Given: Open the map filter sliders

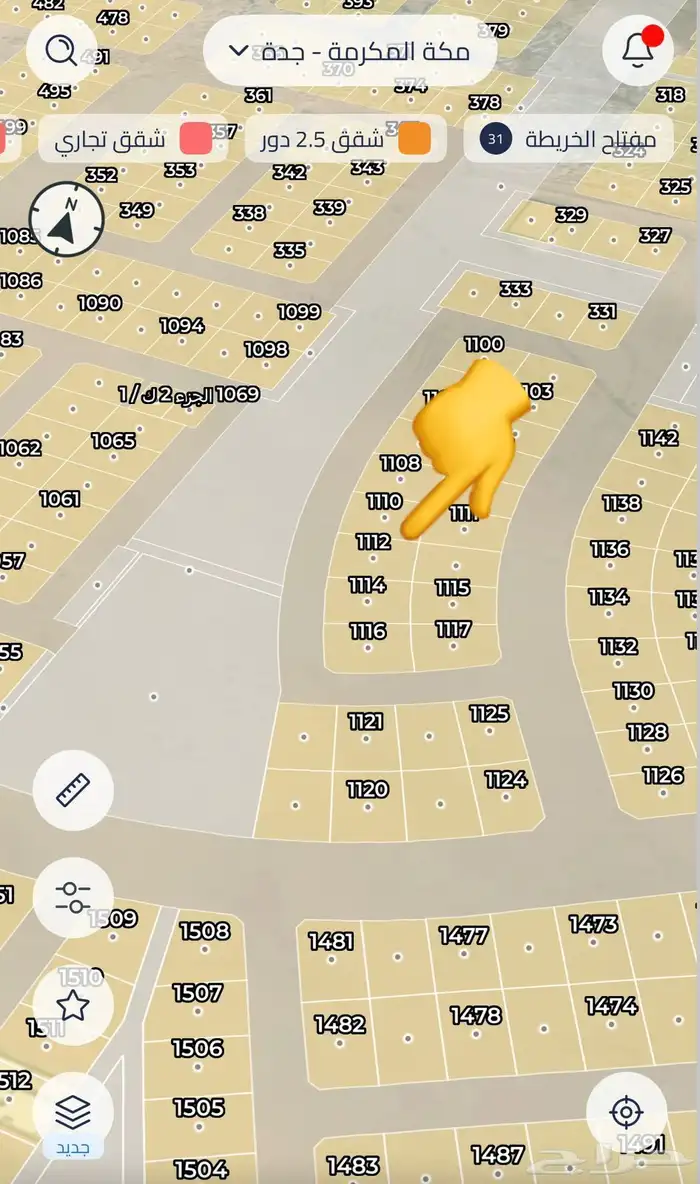Looking at the screenshot, I should (73, 897).
